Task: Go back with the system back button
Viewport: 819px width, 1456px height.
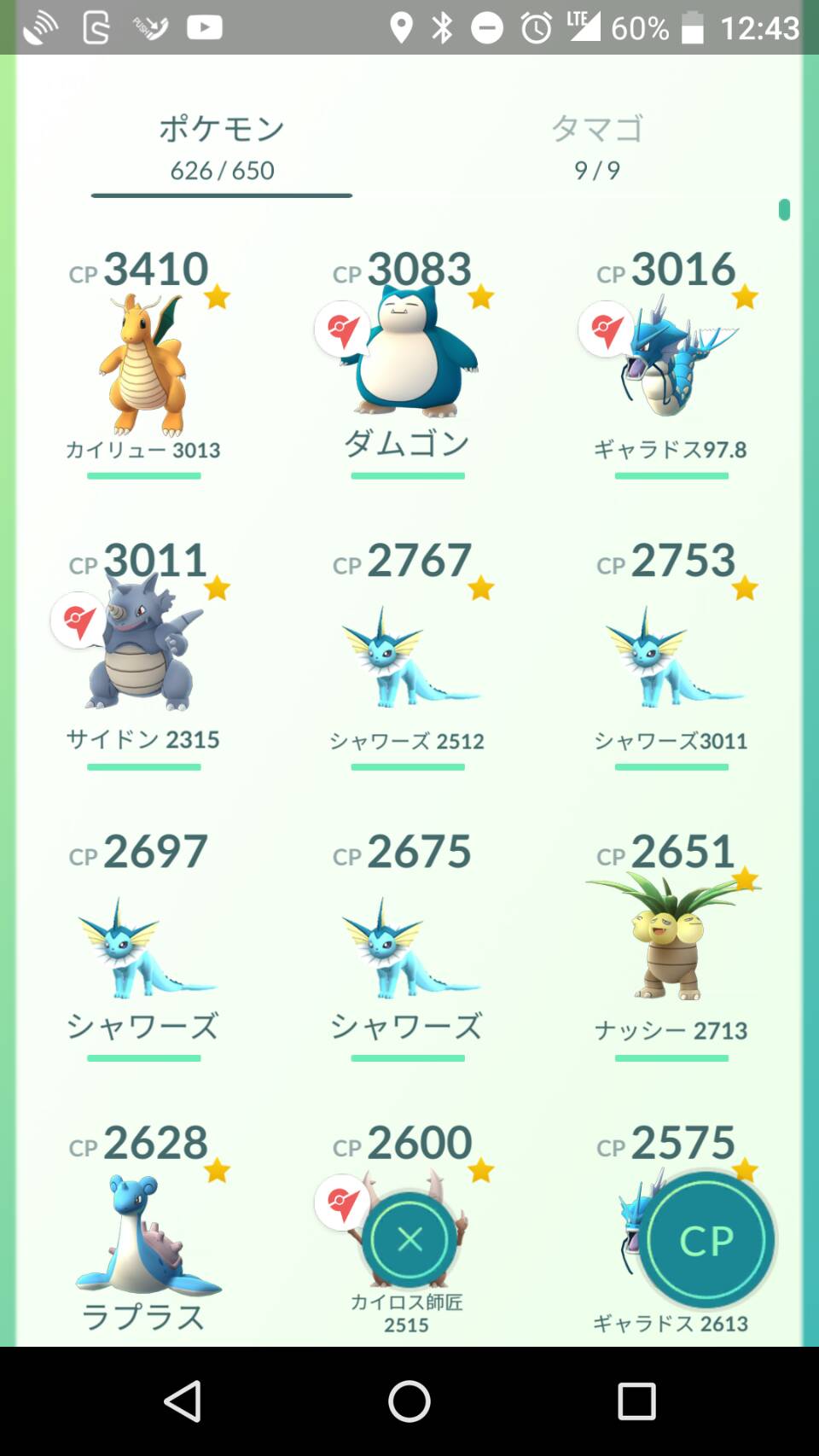Action: tap(183, 1401)
